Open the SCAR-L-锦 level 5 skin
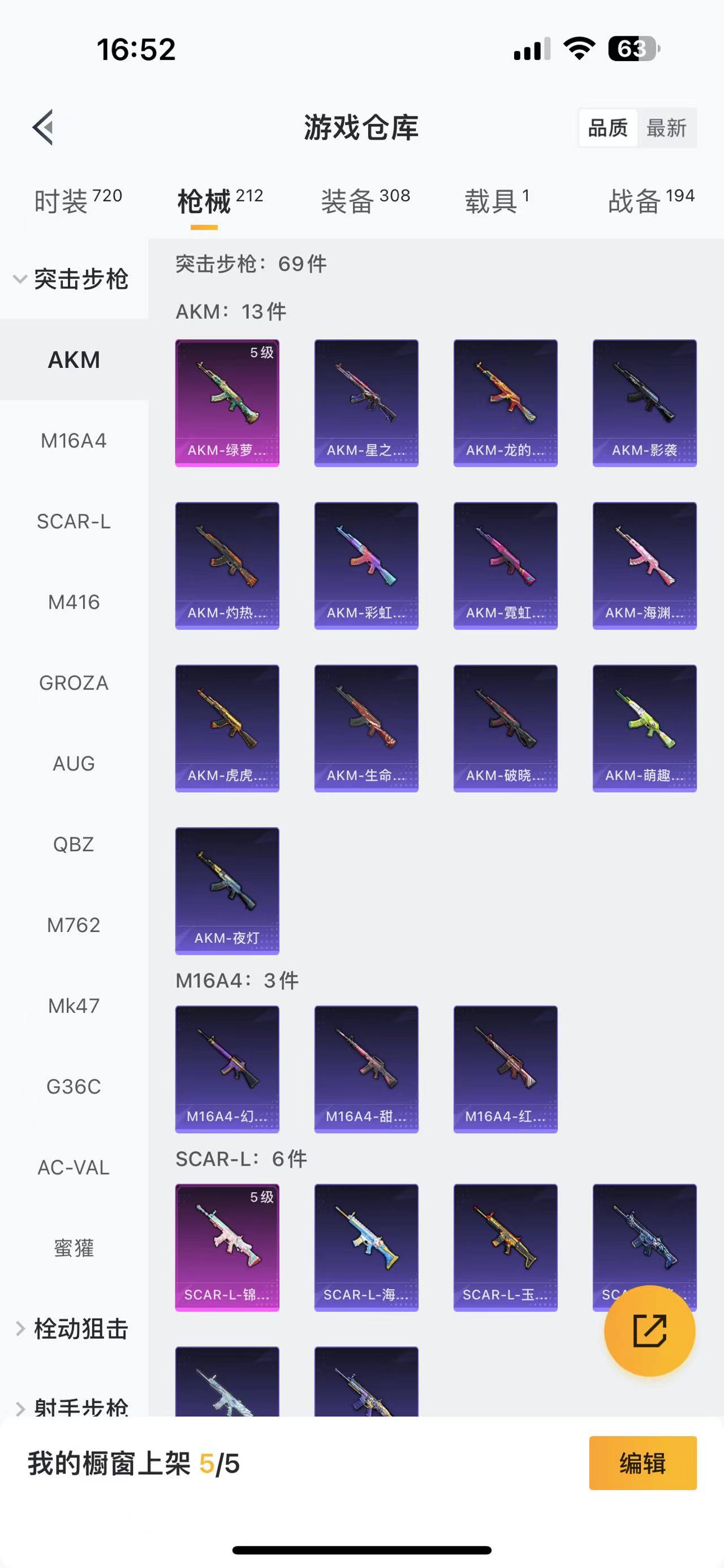The height and width of the screenshot is (1568, 724). pyautogui.click(x=227, y=1247)
